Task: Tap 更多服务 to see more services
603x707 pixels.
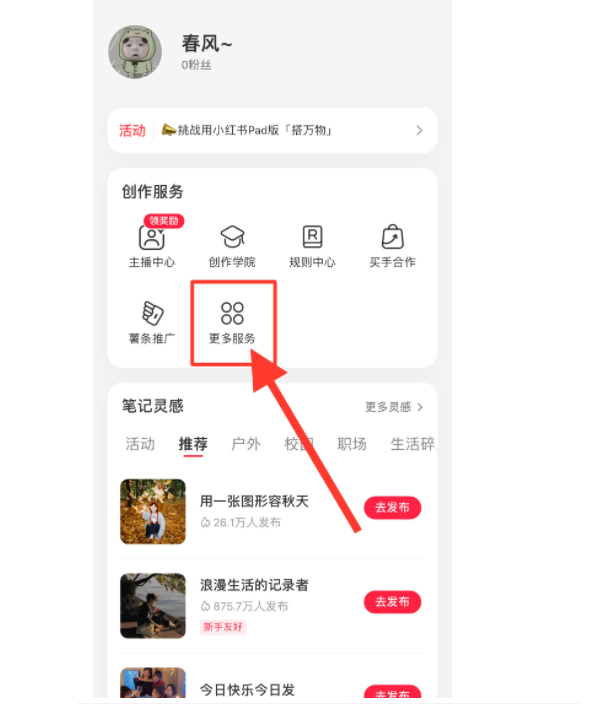Action: click(x=232, y=322)
